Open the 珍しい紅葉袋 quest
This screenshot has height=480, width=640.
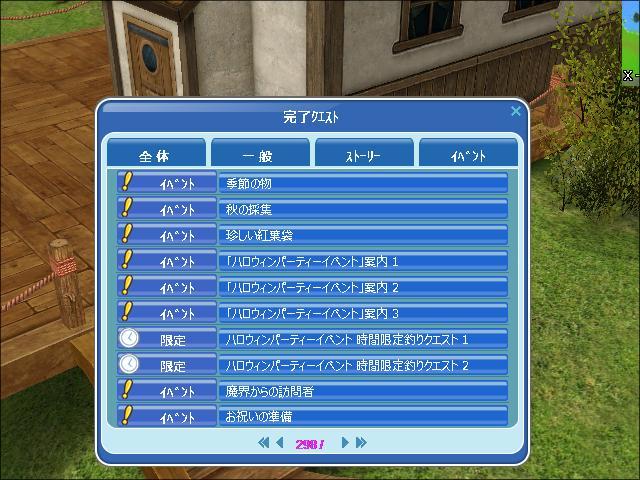(362, 236)
